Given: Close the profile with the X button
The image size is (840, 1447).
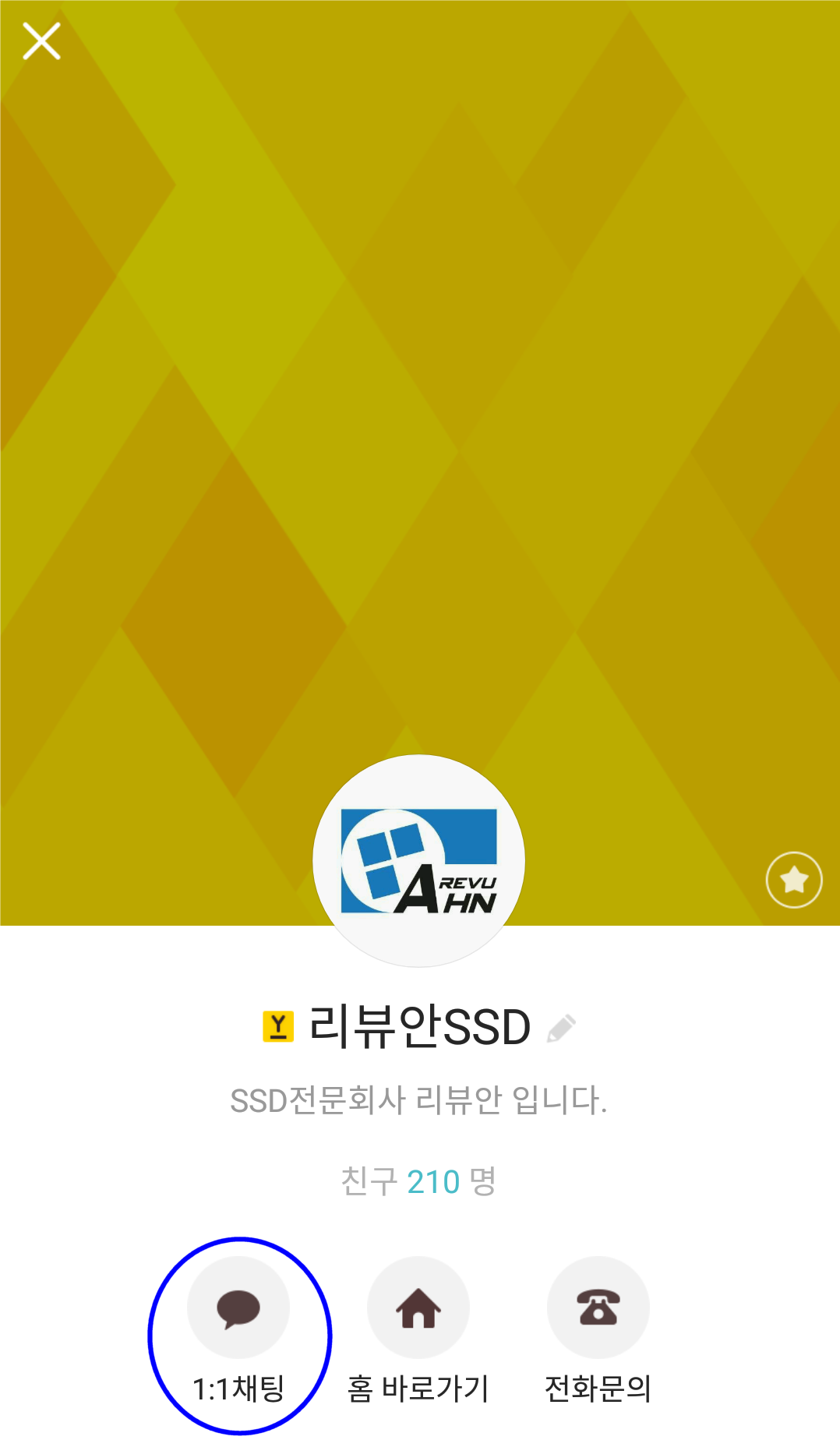Looking at the screenshot, I should [41, 41].
